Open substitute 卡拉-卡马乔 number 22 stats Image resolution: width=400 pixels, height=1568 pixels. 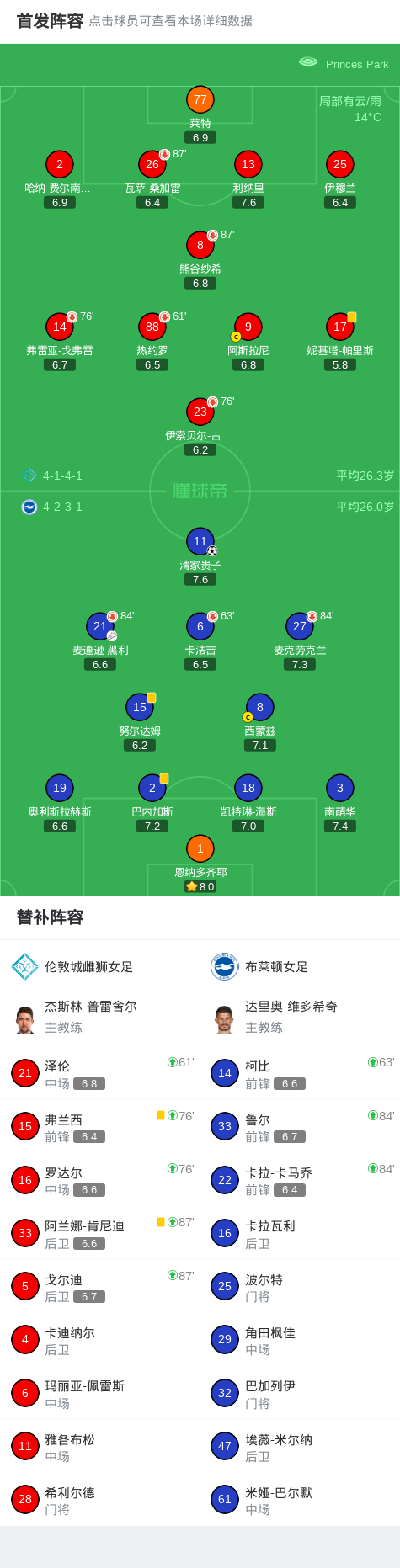pyautogui.click(x=300, y=1180)
